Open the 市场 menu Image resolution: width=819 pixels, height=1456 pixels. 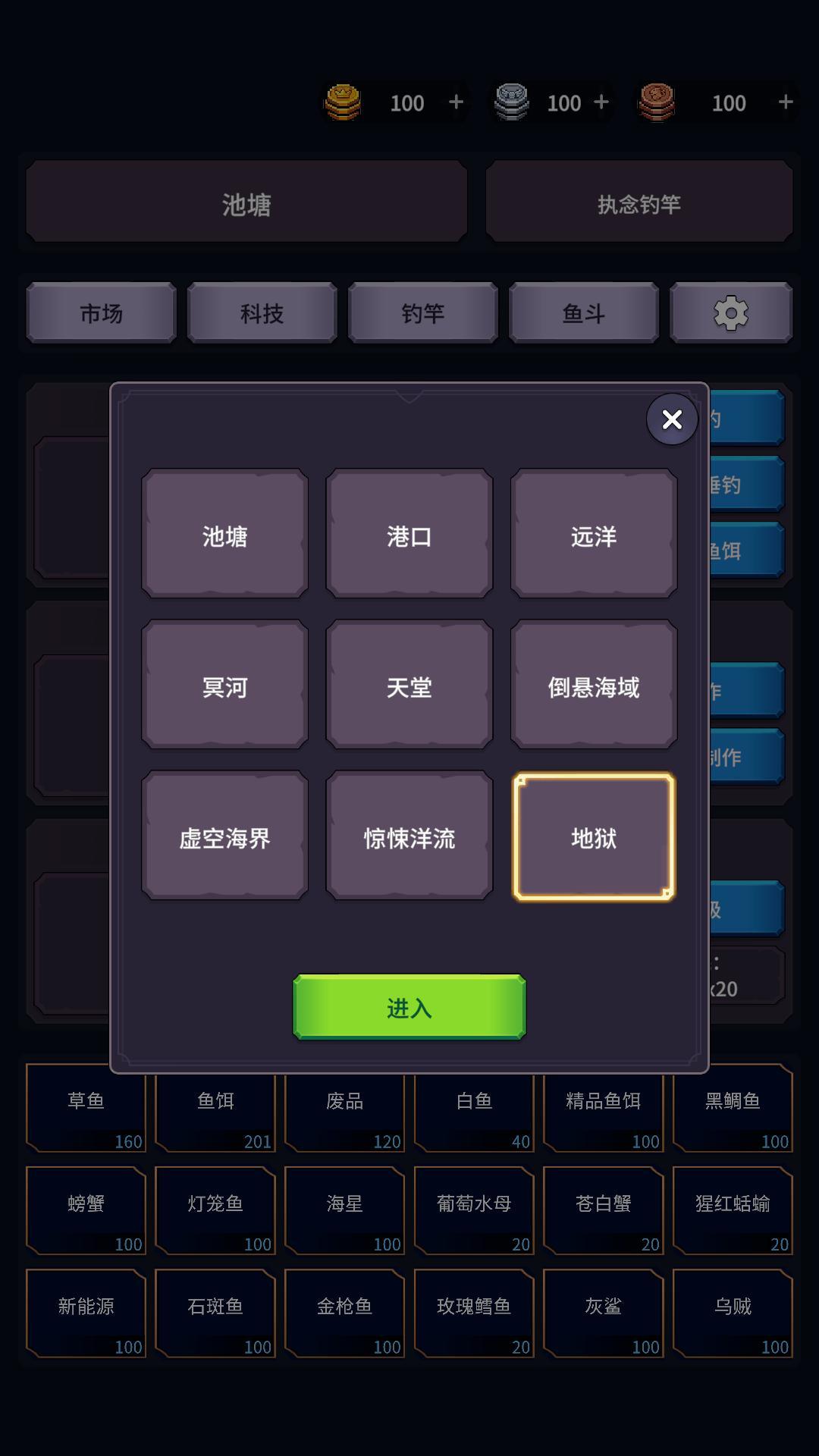(x=100, y=312)
